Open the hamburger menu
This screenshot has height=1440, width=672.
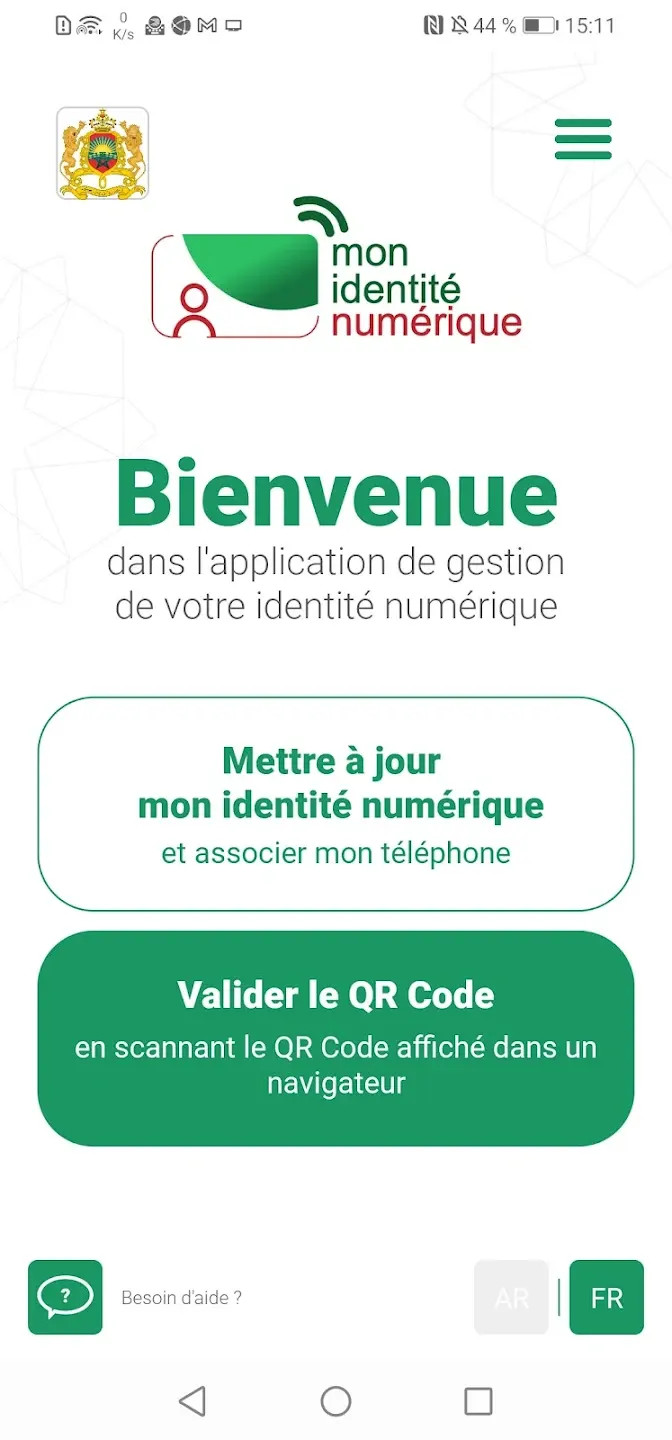click(x=583, y=139)
